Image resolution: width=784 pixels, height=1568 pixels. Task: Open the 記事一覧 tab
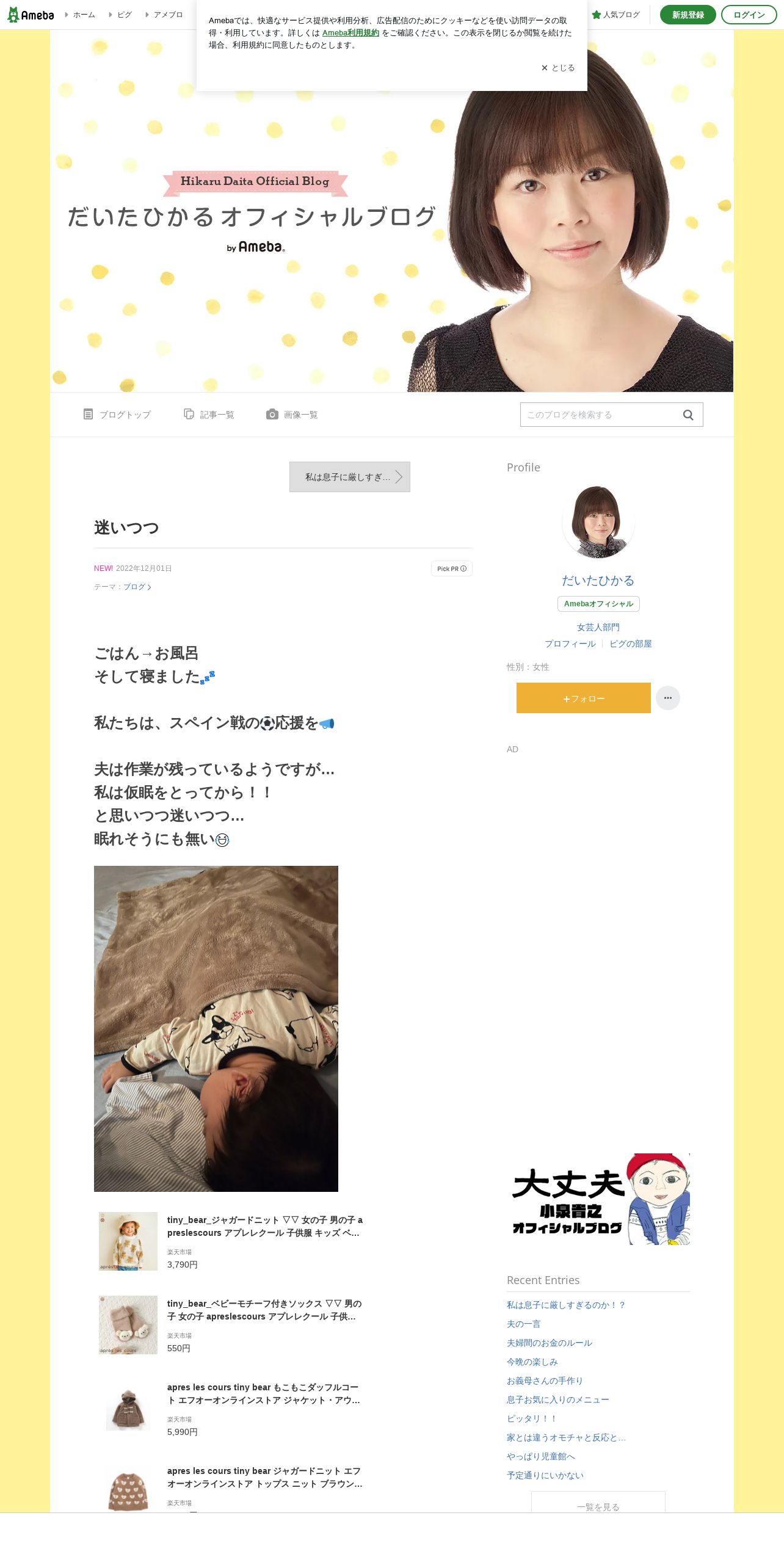pos(209,415)
